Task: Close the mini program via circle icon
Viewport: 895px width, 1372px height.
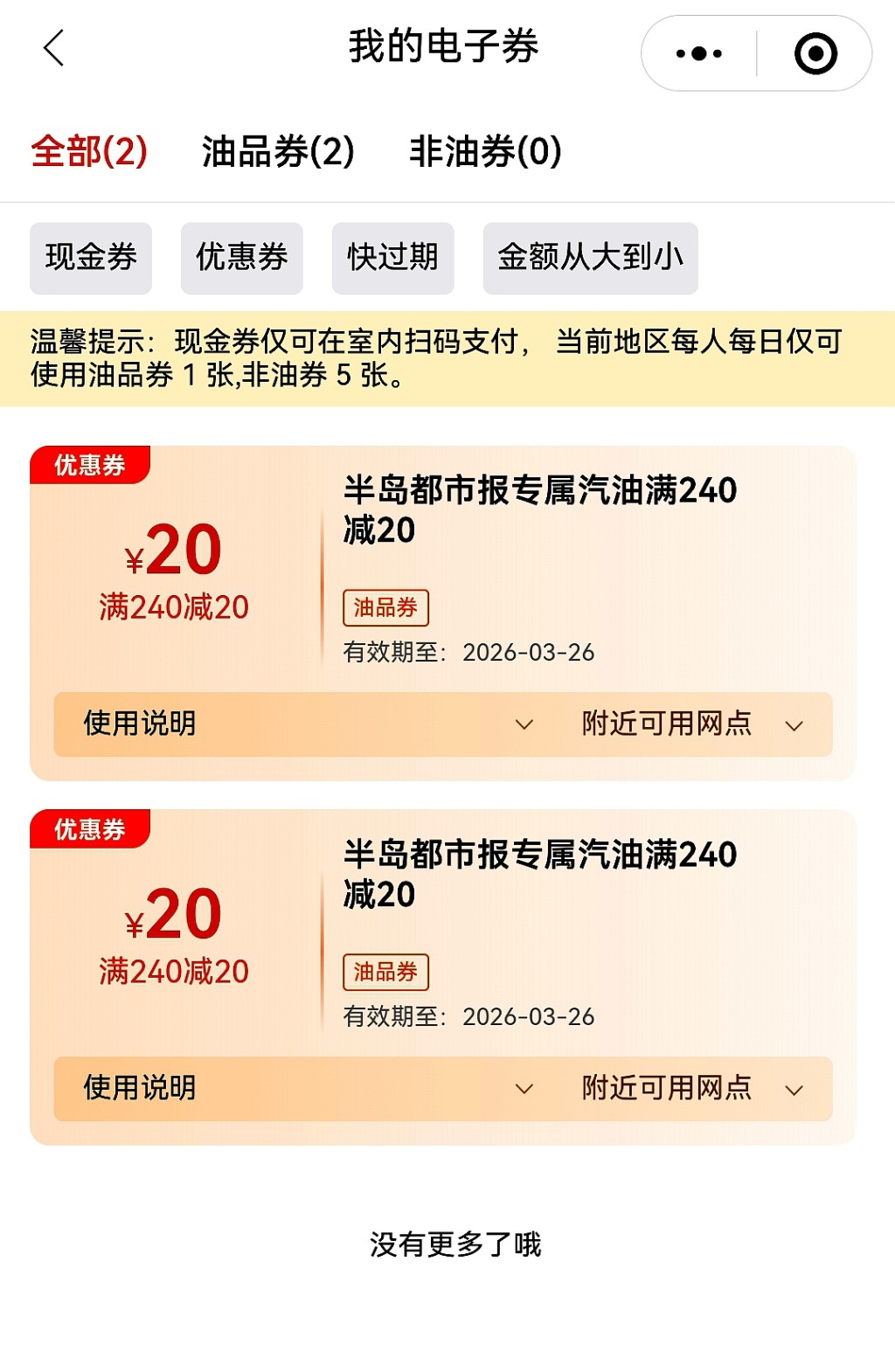Action: pyautogui.click(x=815, y=53)
